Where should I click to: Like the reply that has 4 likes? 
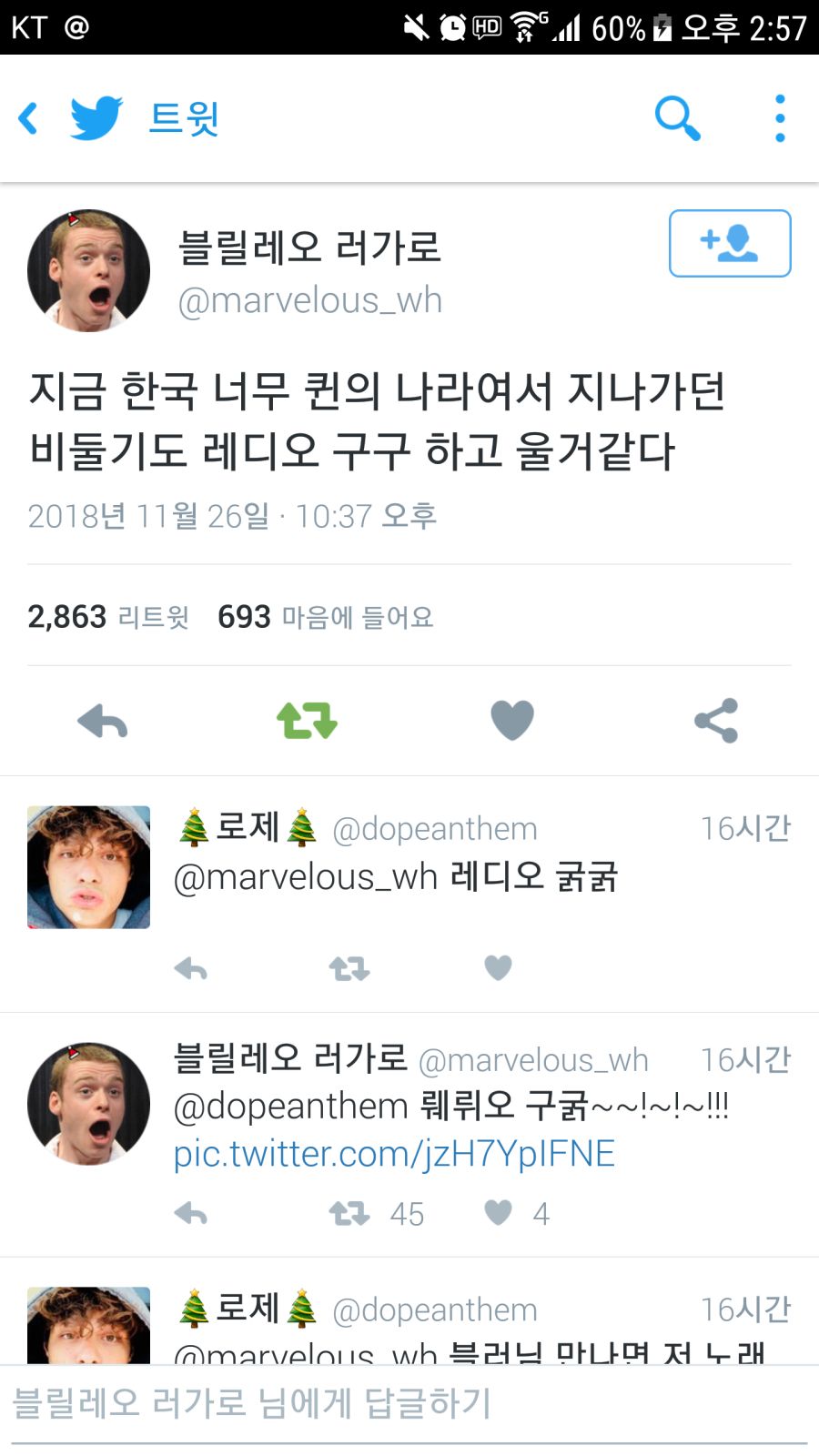pyautogui.click(x=498, y=1212)
